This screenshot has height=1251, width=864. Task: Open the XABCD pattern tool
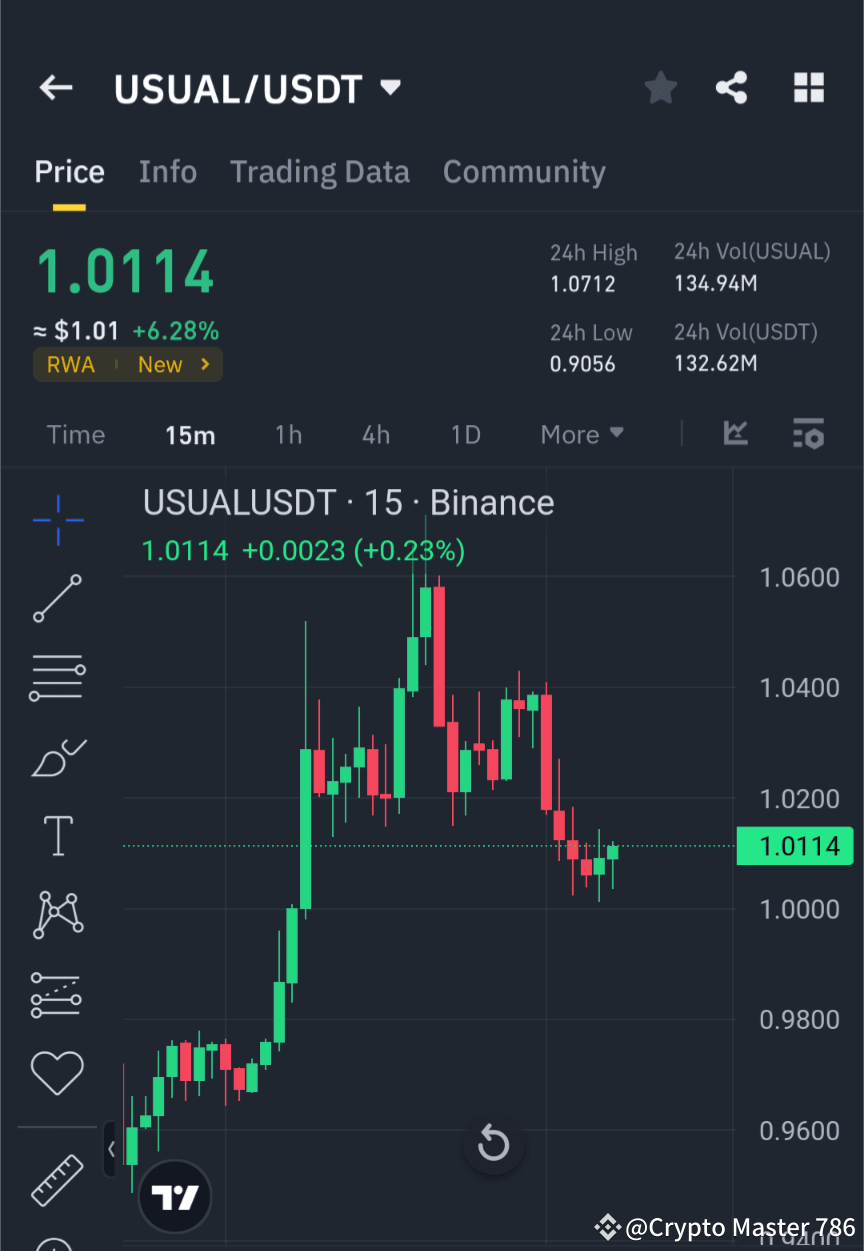pos(57,915)
